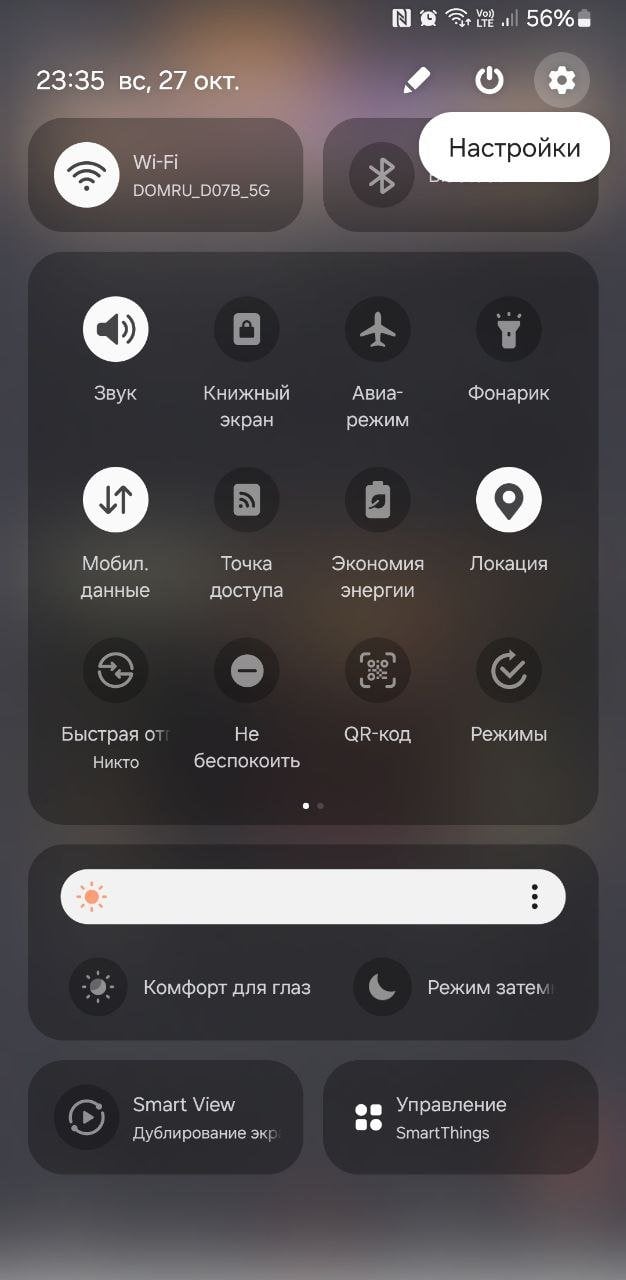Switch on the Фонарик flashlight
Image resolution: width=626 pixels, height=1280 pixels.
pyautogui.click(x=509, y=328)
